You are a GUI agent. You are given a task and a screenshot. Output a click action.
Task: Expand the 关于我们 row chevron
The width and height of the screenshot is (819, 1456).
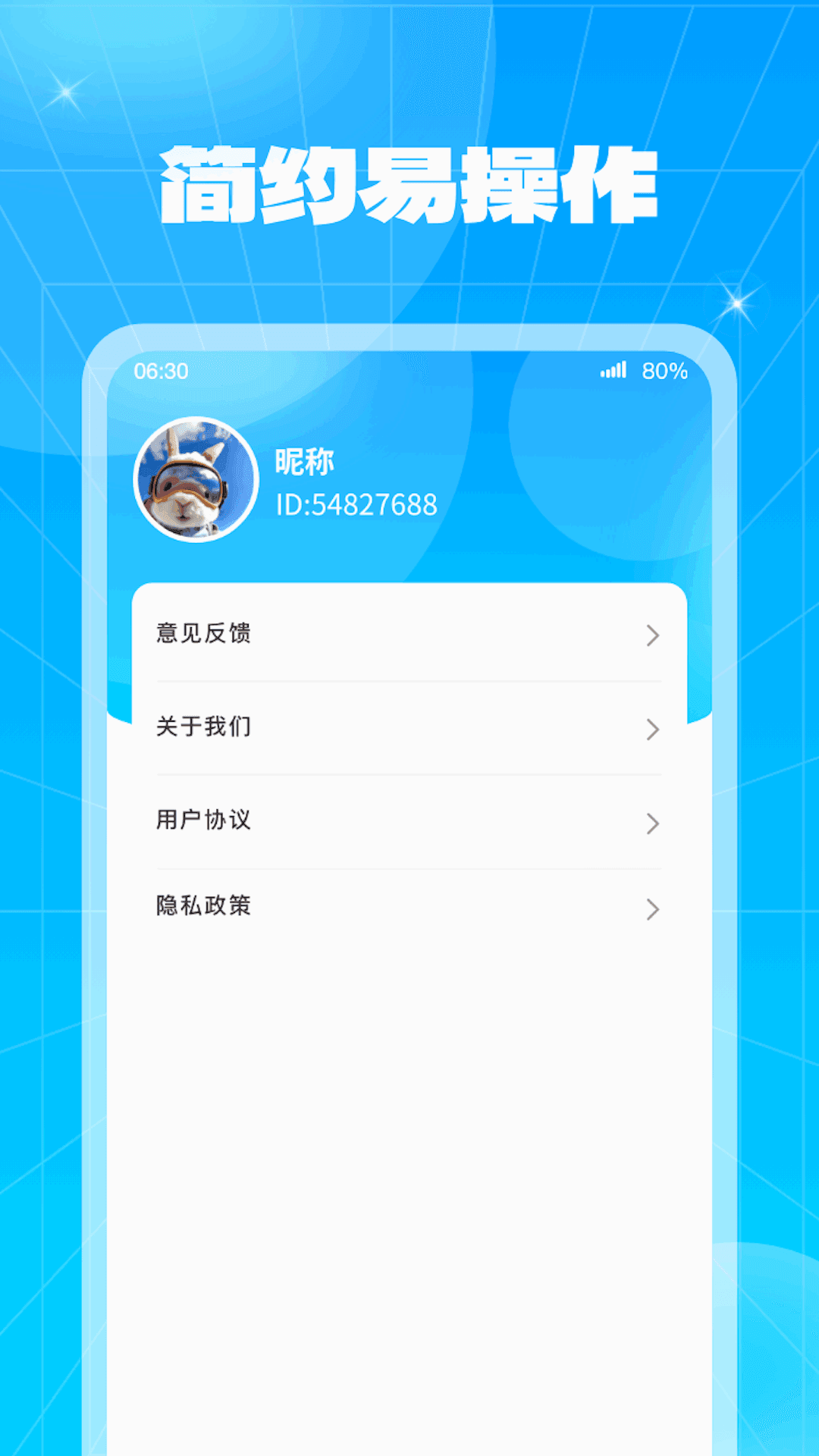click(652, 729)
